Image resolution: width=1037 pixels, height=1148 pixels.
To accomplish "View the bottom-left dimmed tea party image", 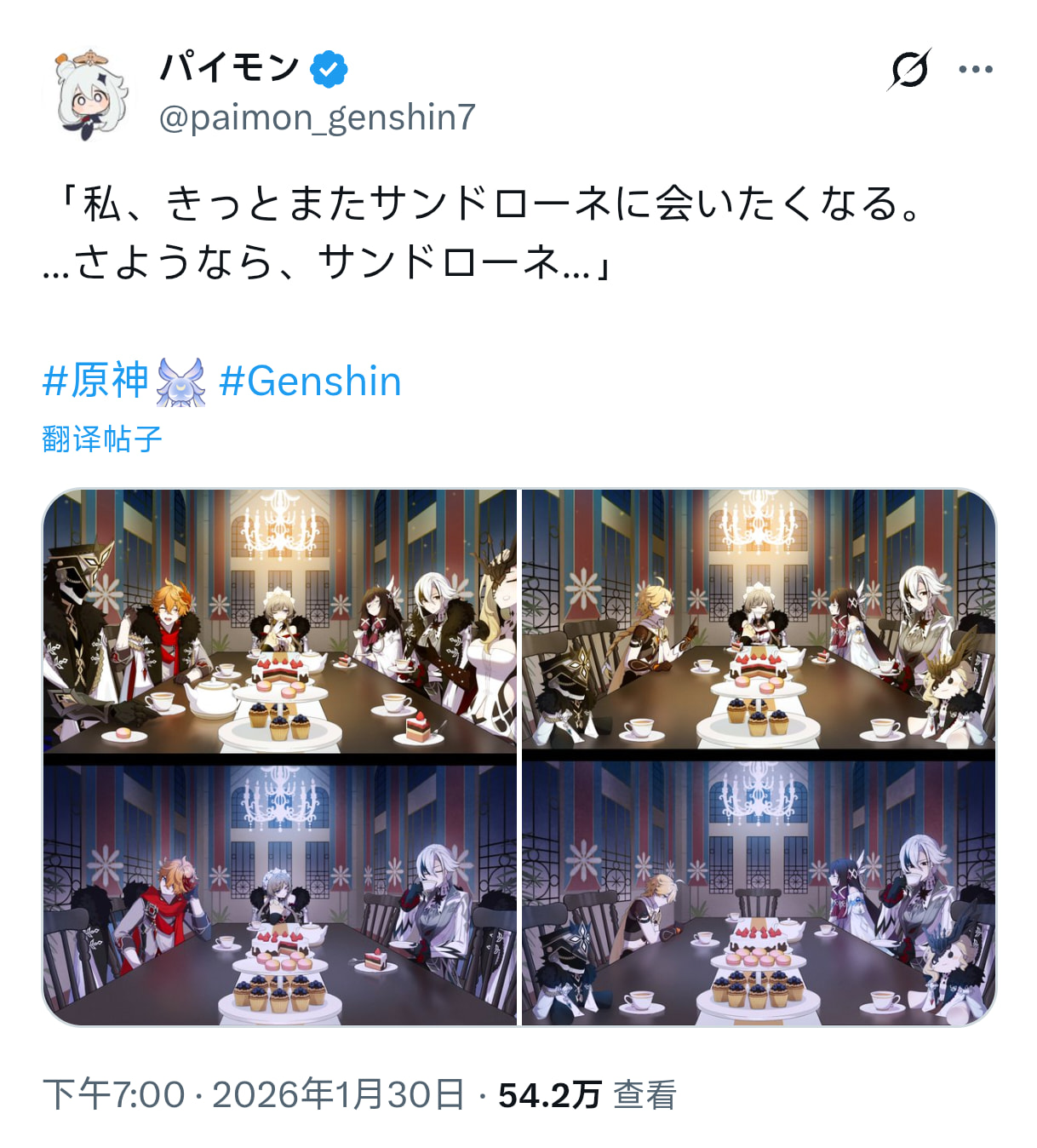I will point(280,893).
